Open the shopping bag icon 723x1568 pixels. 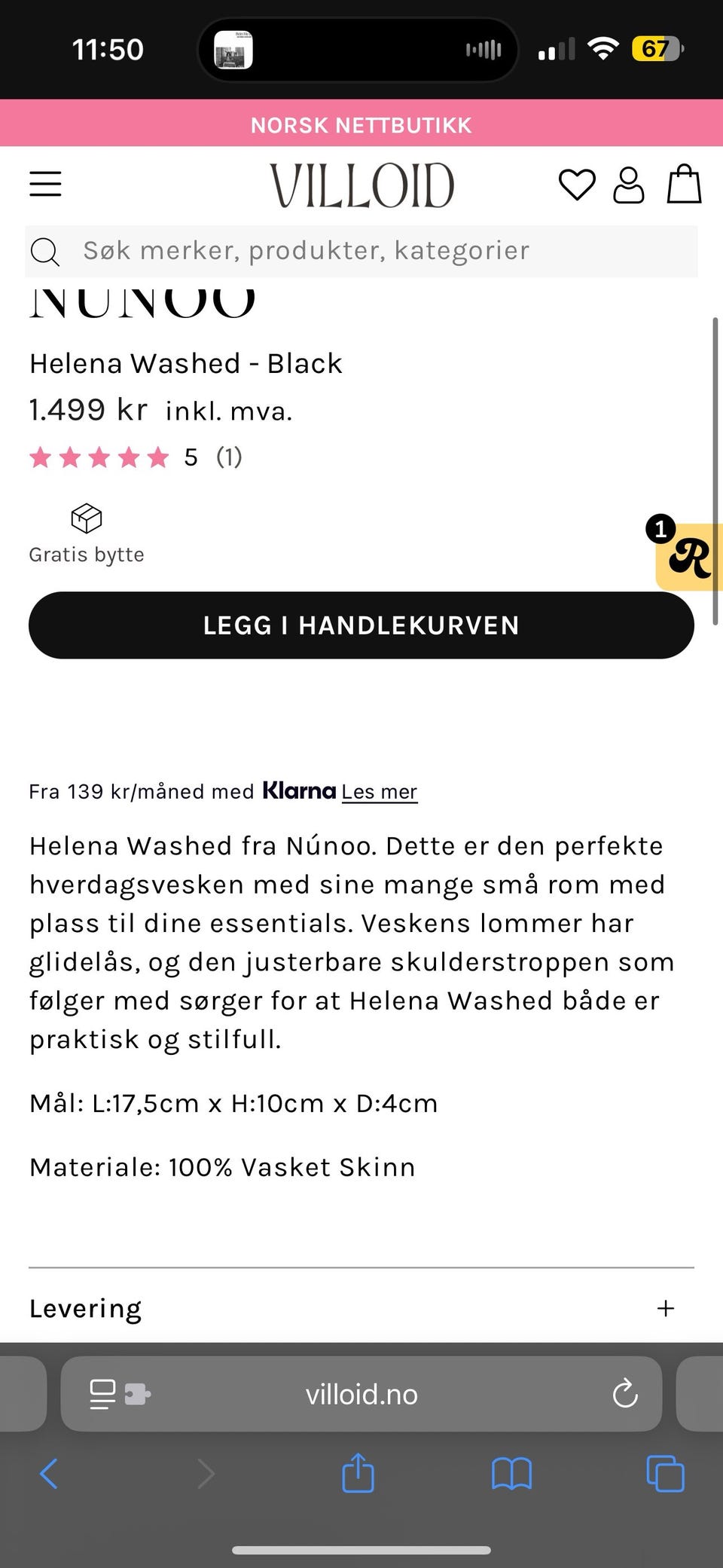click(x=682, y=185)
